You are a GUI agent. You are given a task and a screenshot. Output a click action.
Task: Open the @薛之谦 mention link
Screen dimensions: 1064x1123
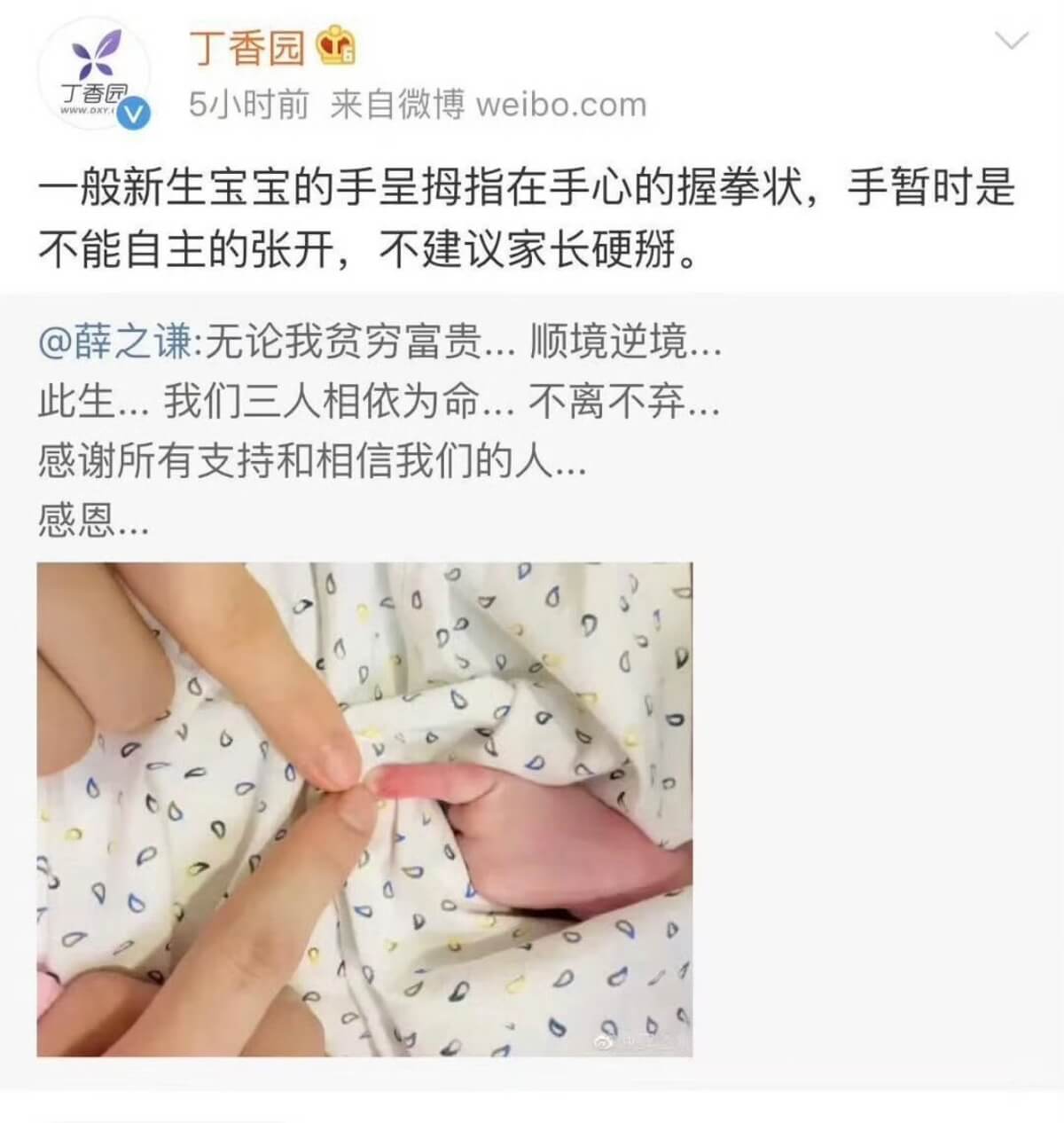[x=114, y=342]
